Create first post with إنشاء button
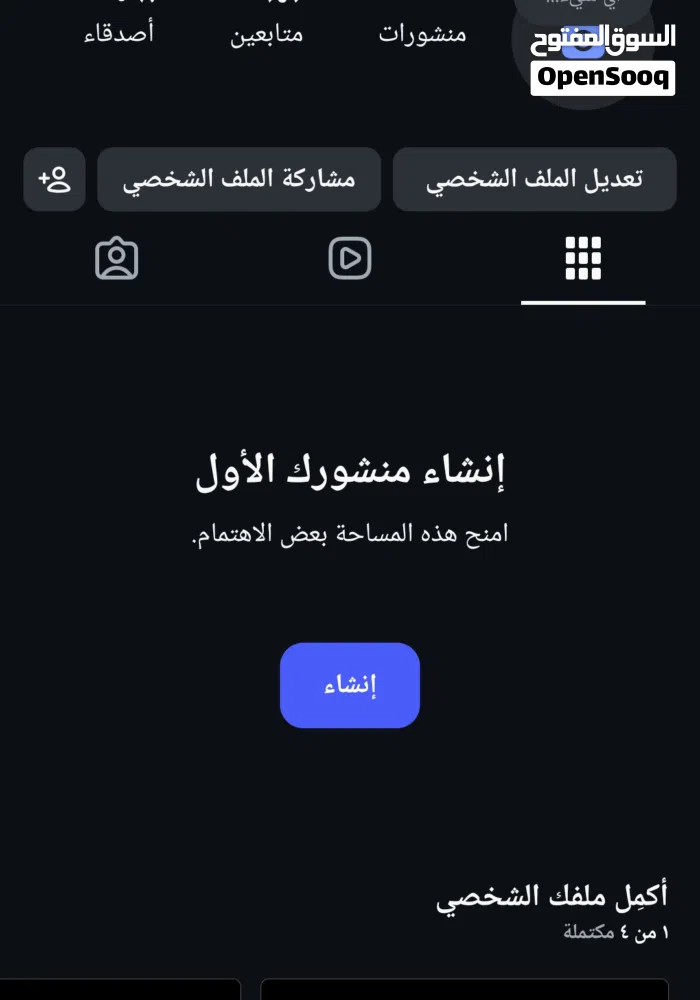The image size is (700, 1000). coord(350,685)
